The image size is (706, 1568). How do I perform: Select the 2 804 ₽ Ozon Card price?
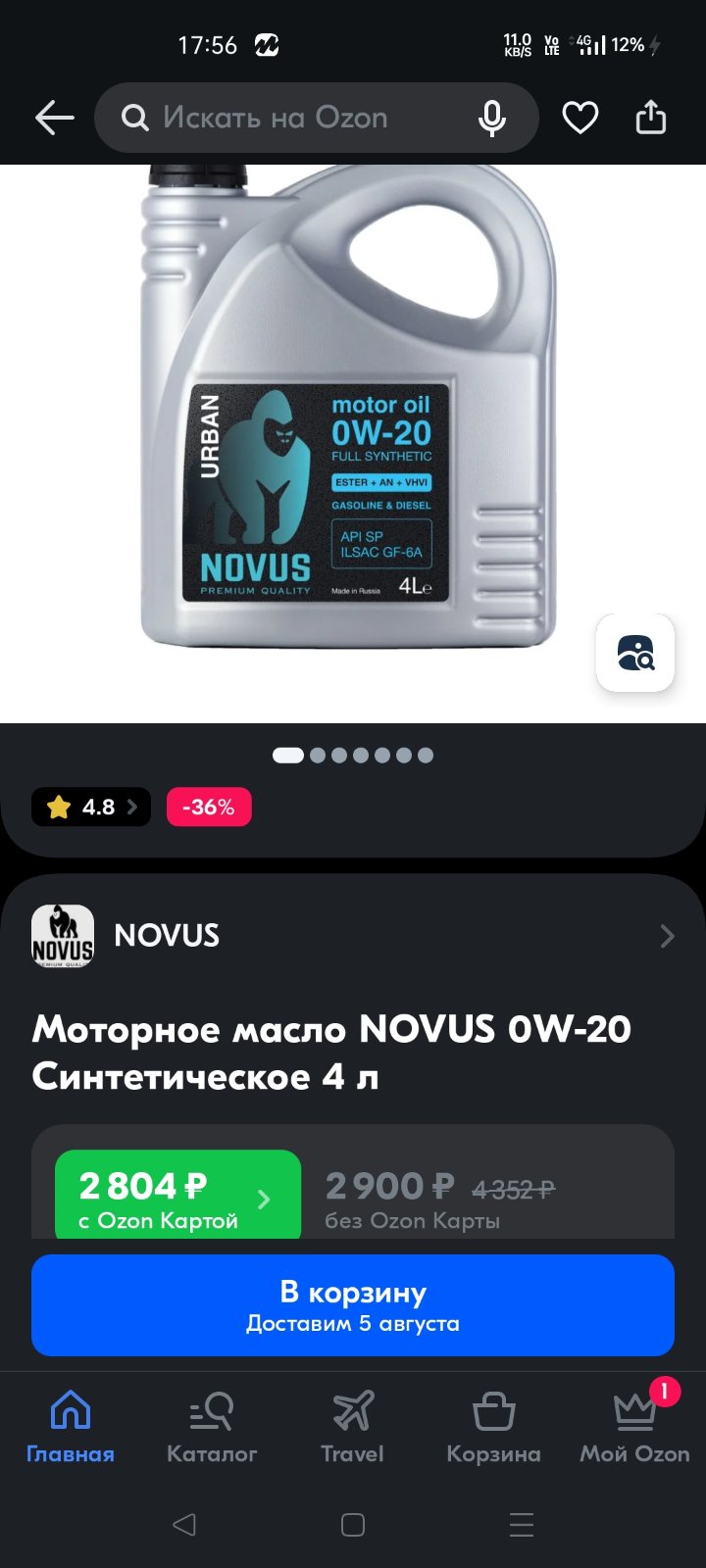pyautogui.click(x=177, y=1196)
